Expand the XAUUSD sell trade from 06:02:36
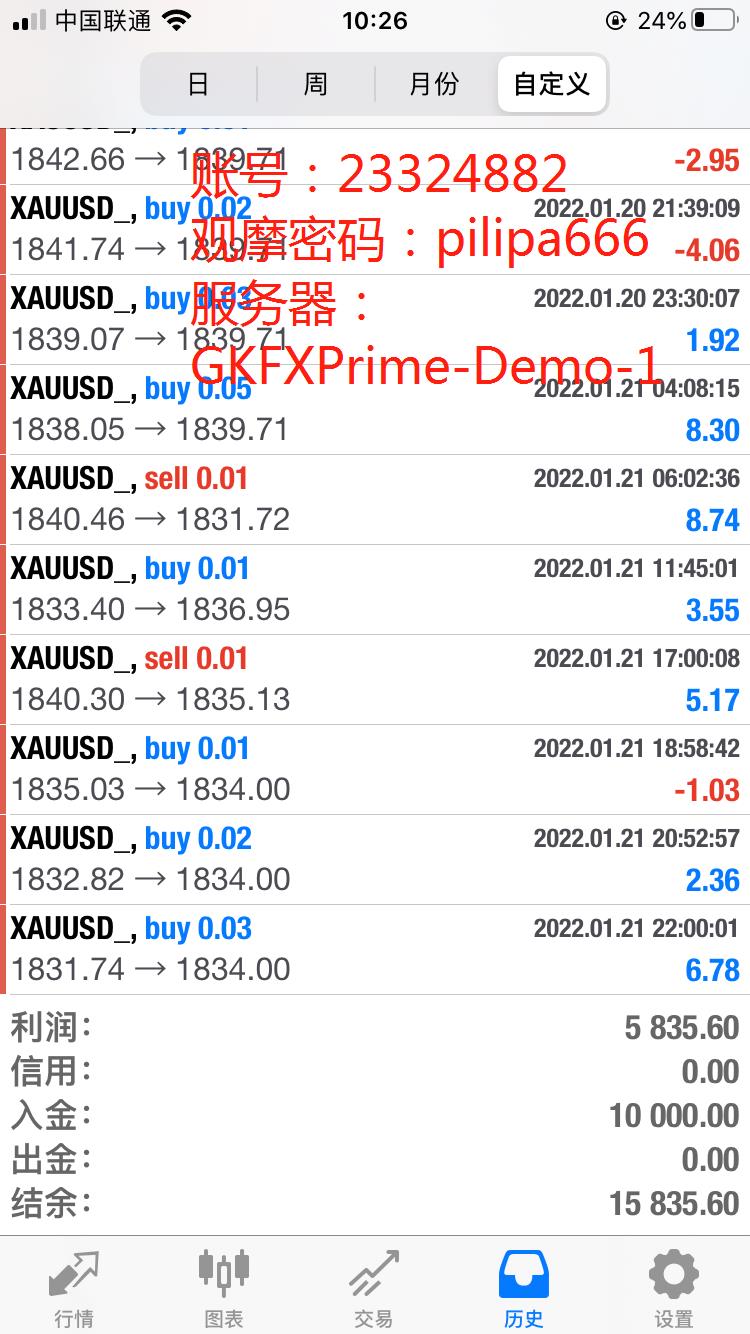Screen dimensions: 750x1334 (375, 500)
